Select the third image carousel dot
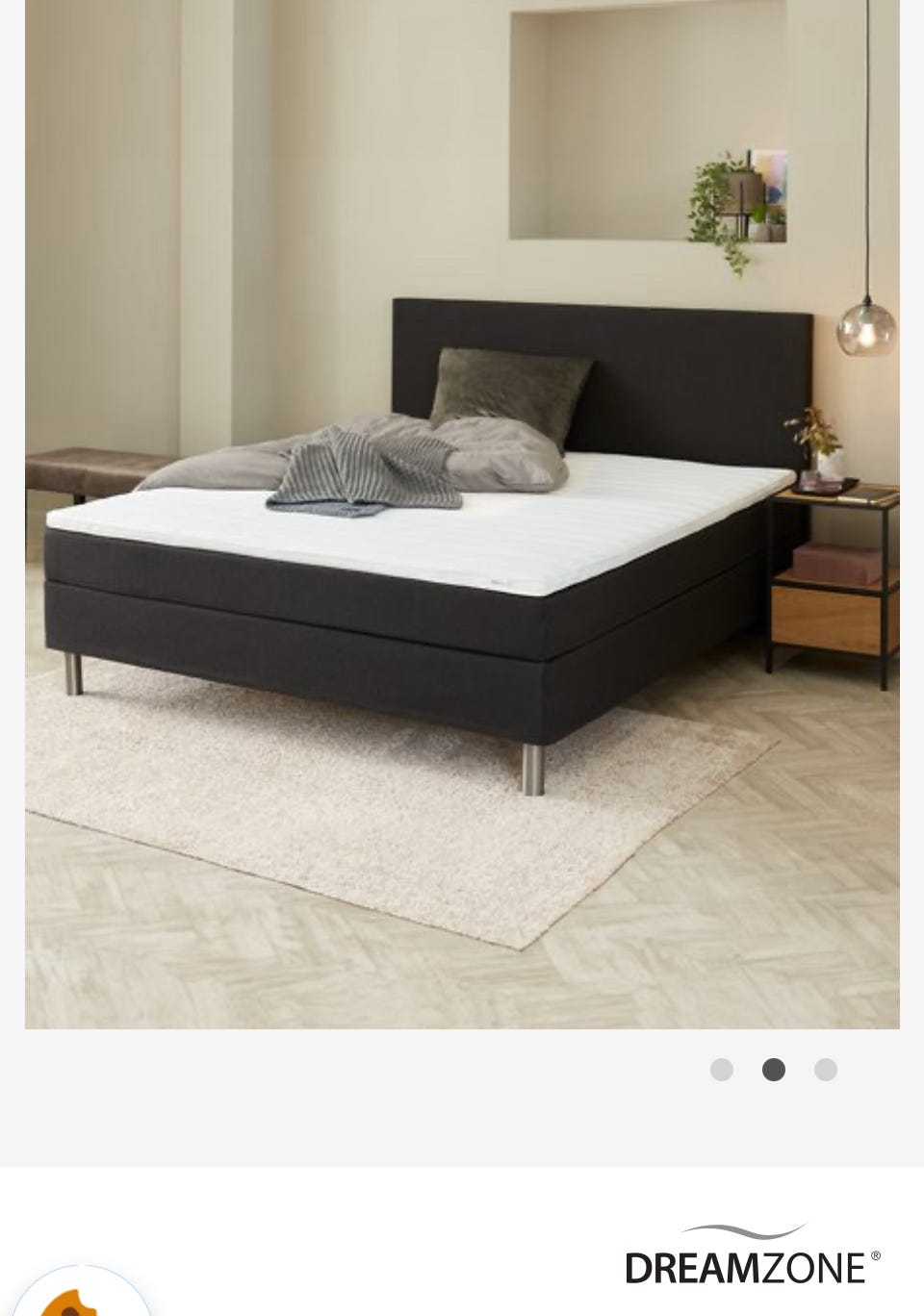The height and width of the screenshot is (1316, 924). tap(825, 1070)
